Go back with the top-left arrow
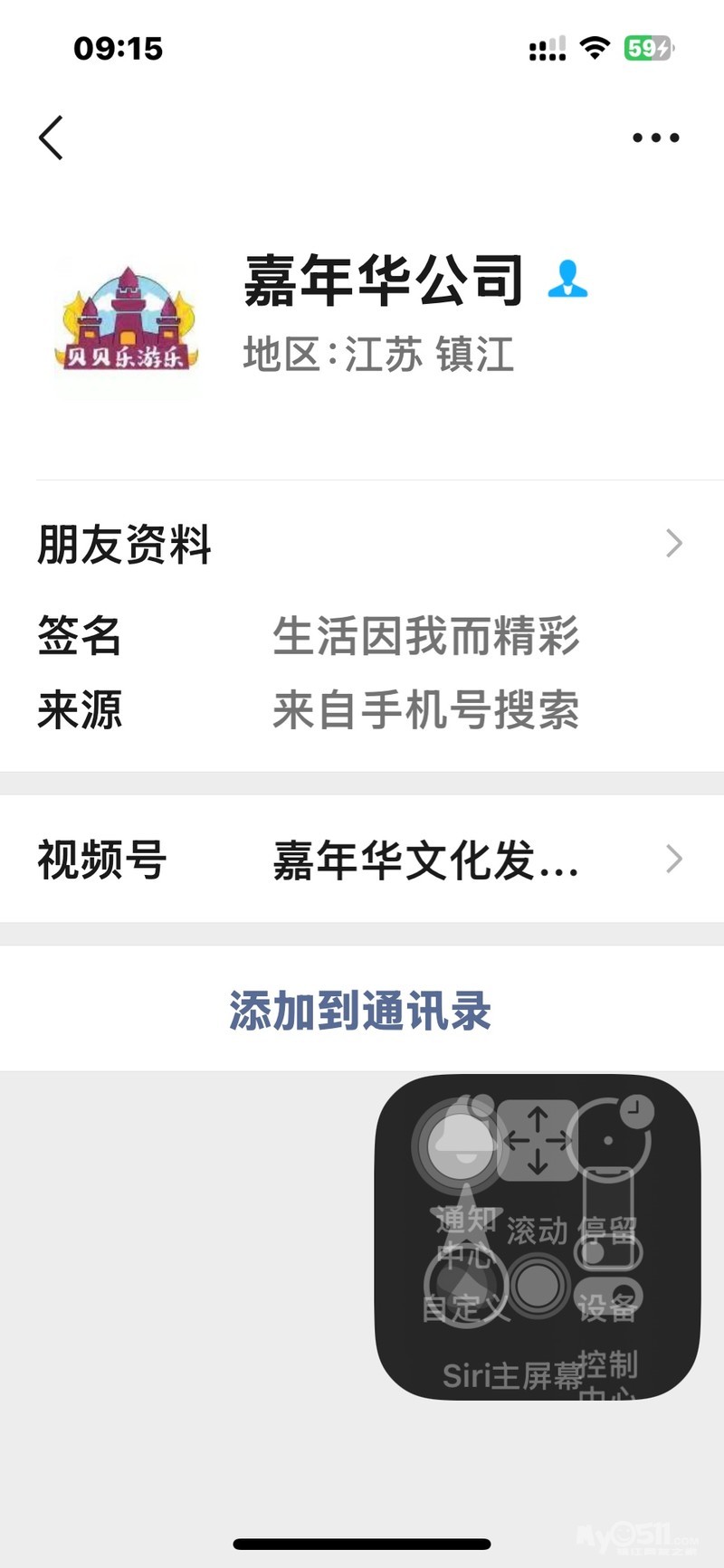The height and width of the screenshot is (1568, 724). click(x=52, y=138)
